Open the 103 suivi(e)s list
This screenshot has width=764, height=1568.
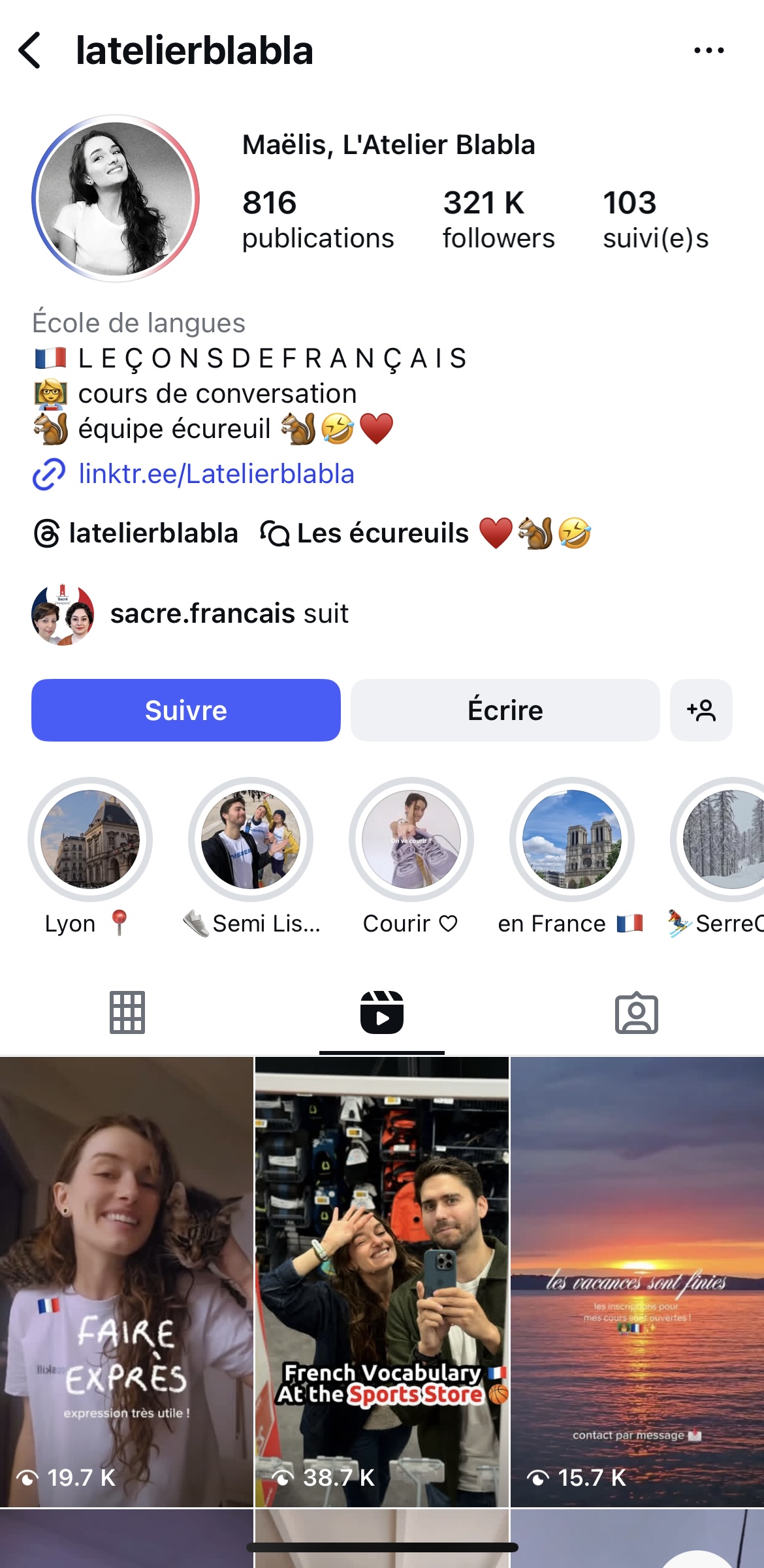coord(655,219)
